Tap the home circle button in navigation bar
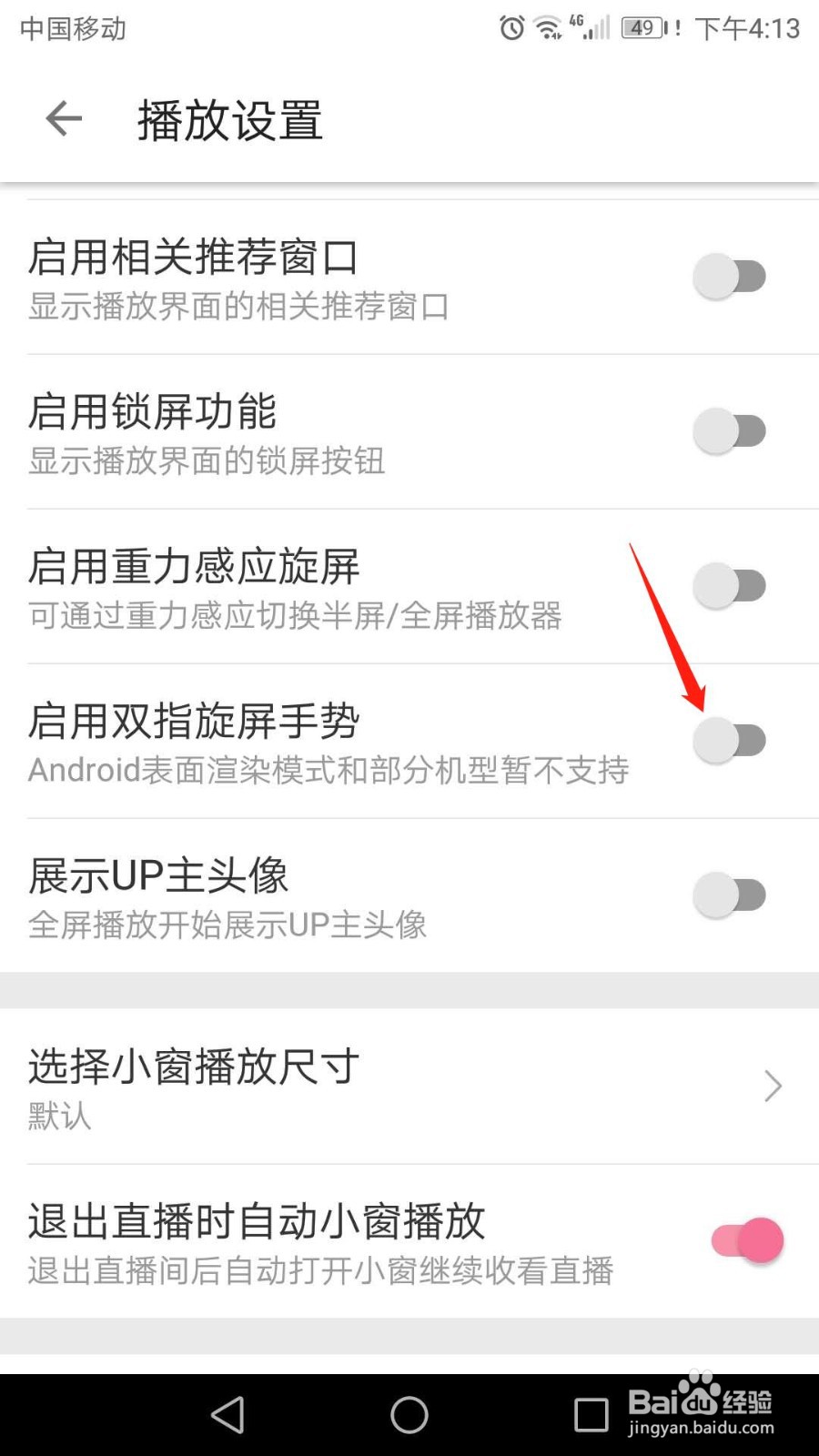Viewport: 819px width, 1456px height. click(409, 1415)
